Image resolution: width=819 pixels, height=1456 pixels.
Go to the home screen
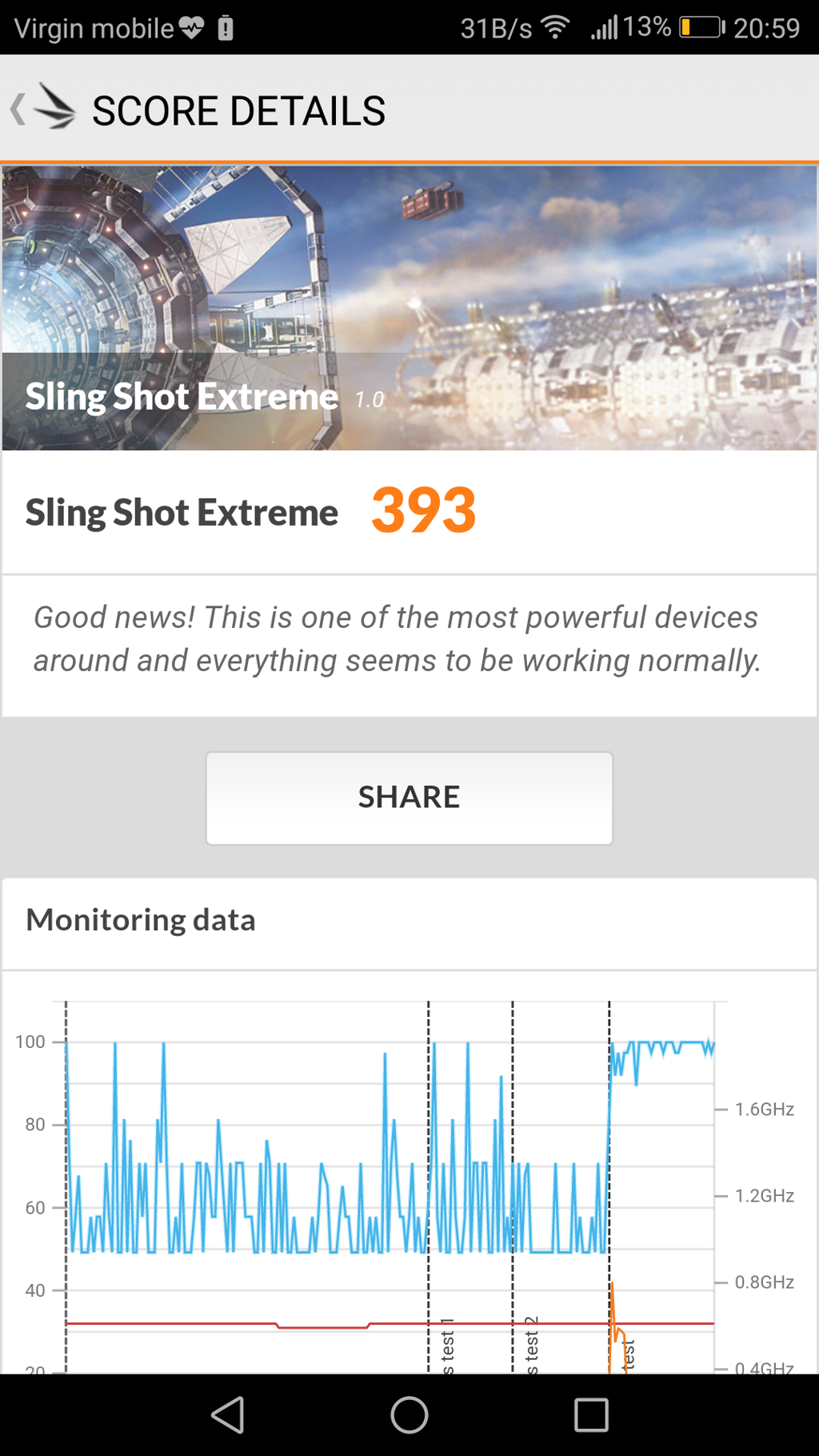(x=409, y=1414)
